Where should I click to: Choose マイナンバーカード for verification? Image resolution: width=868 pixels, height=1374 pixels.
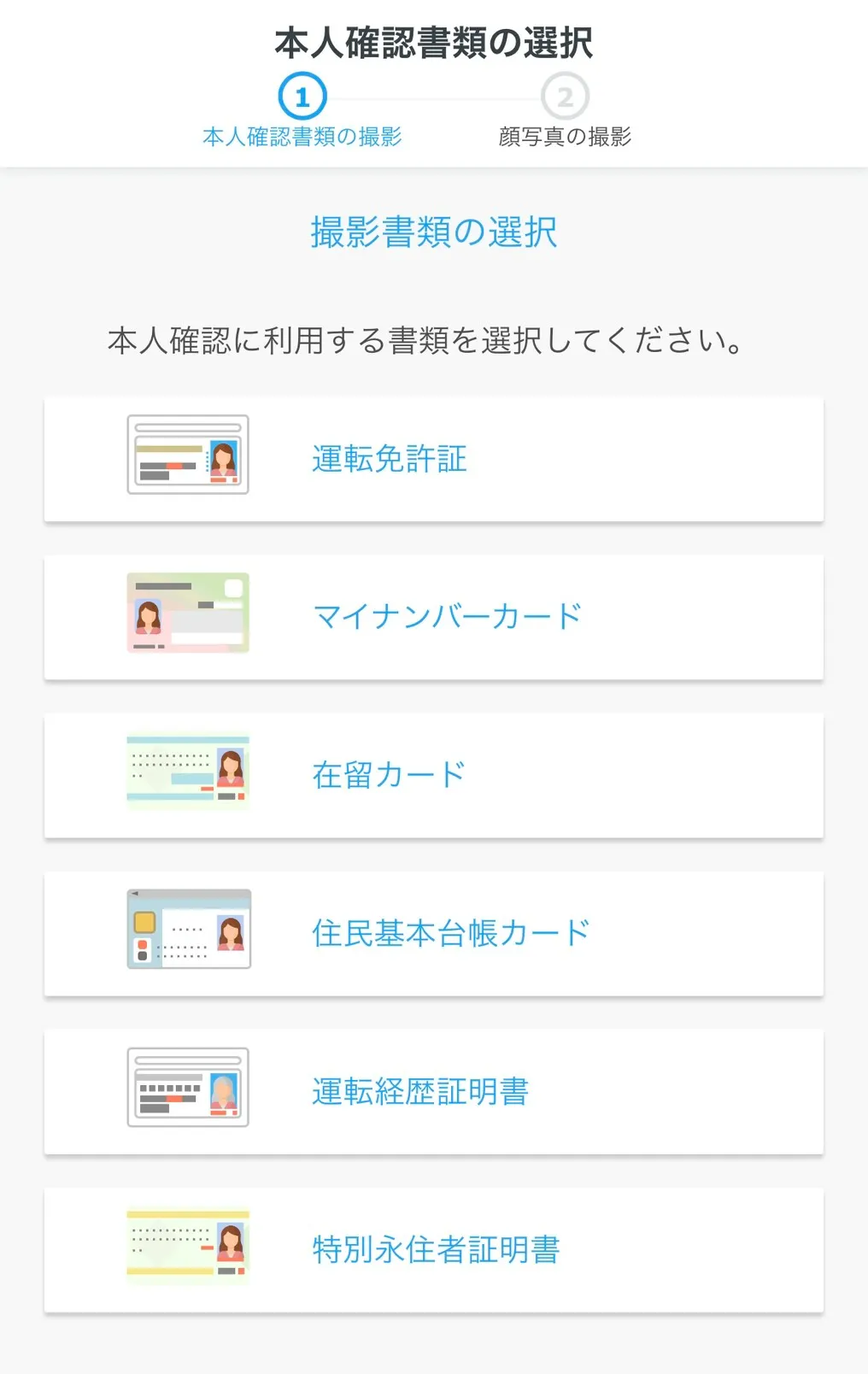[433, 617]
